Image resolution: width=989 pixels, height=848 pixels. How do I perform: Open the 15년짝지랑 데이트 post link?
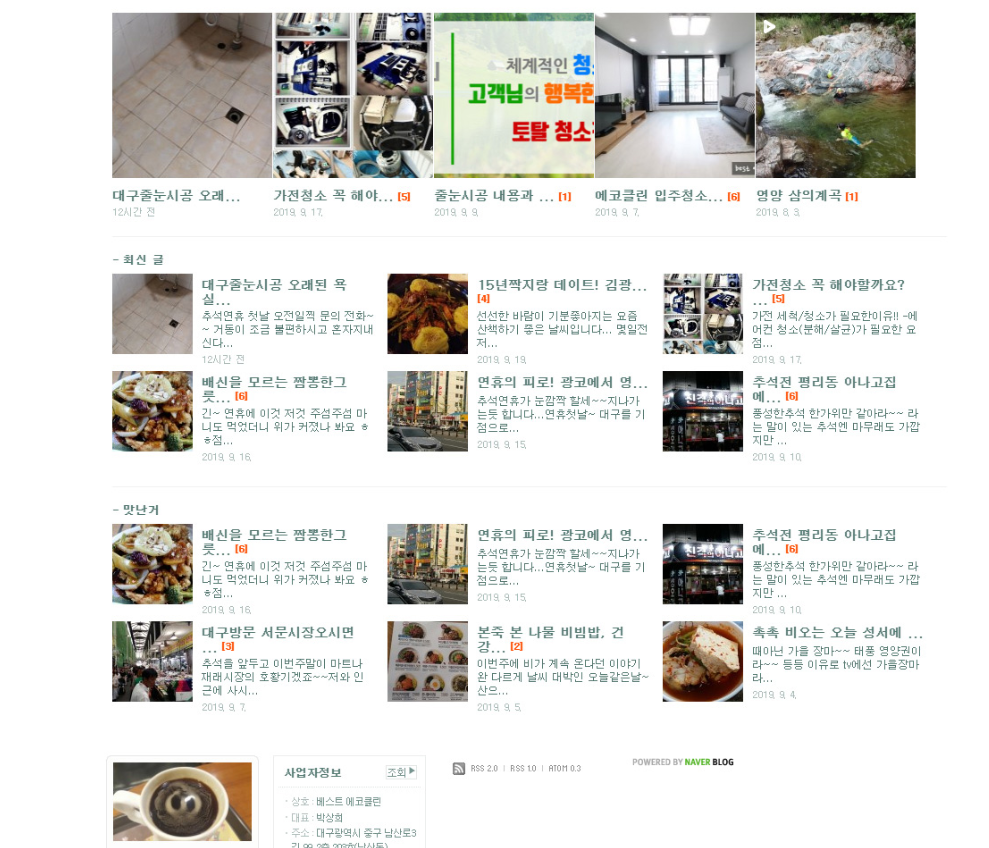562,286
